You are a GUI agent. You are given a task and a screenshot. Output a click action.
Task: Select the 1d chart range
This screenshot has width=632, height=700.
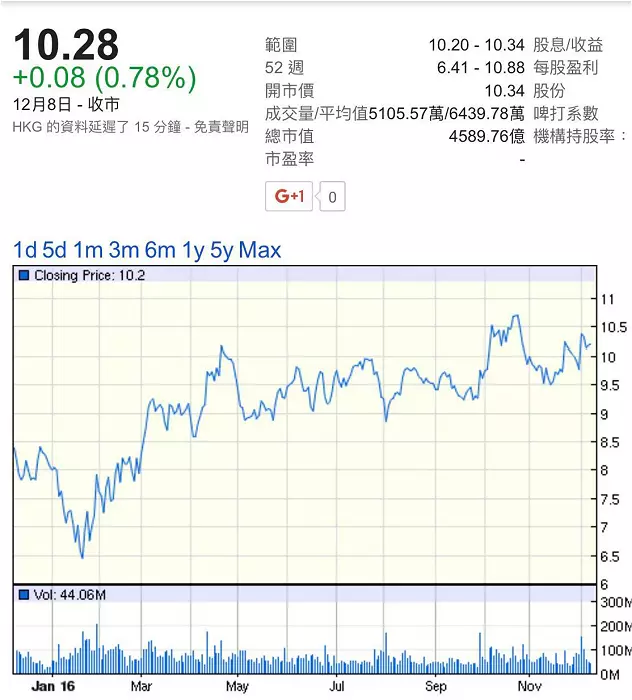click(25, 250)
